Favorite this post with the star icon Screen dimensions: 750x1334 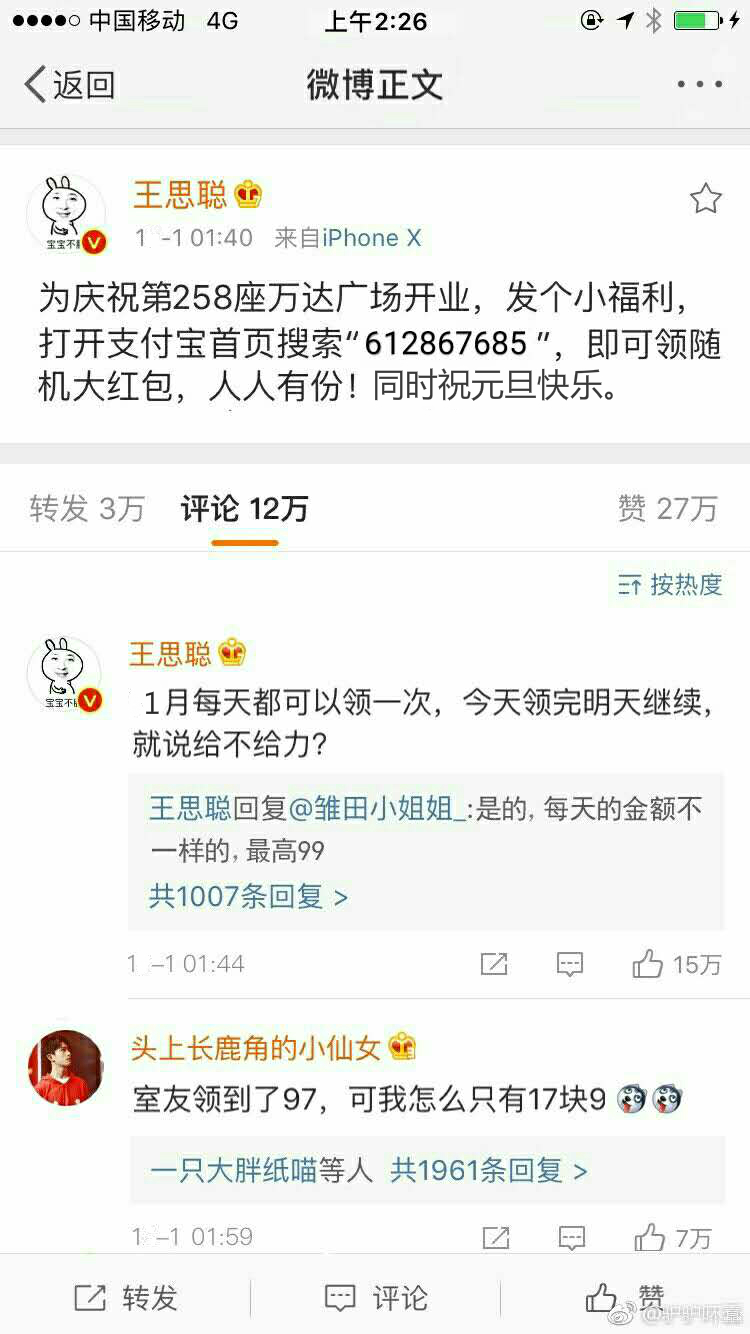coord(705,199)
